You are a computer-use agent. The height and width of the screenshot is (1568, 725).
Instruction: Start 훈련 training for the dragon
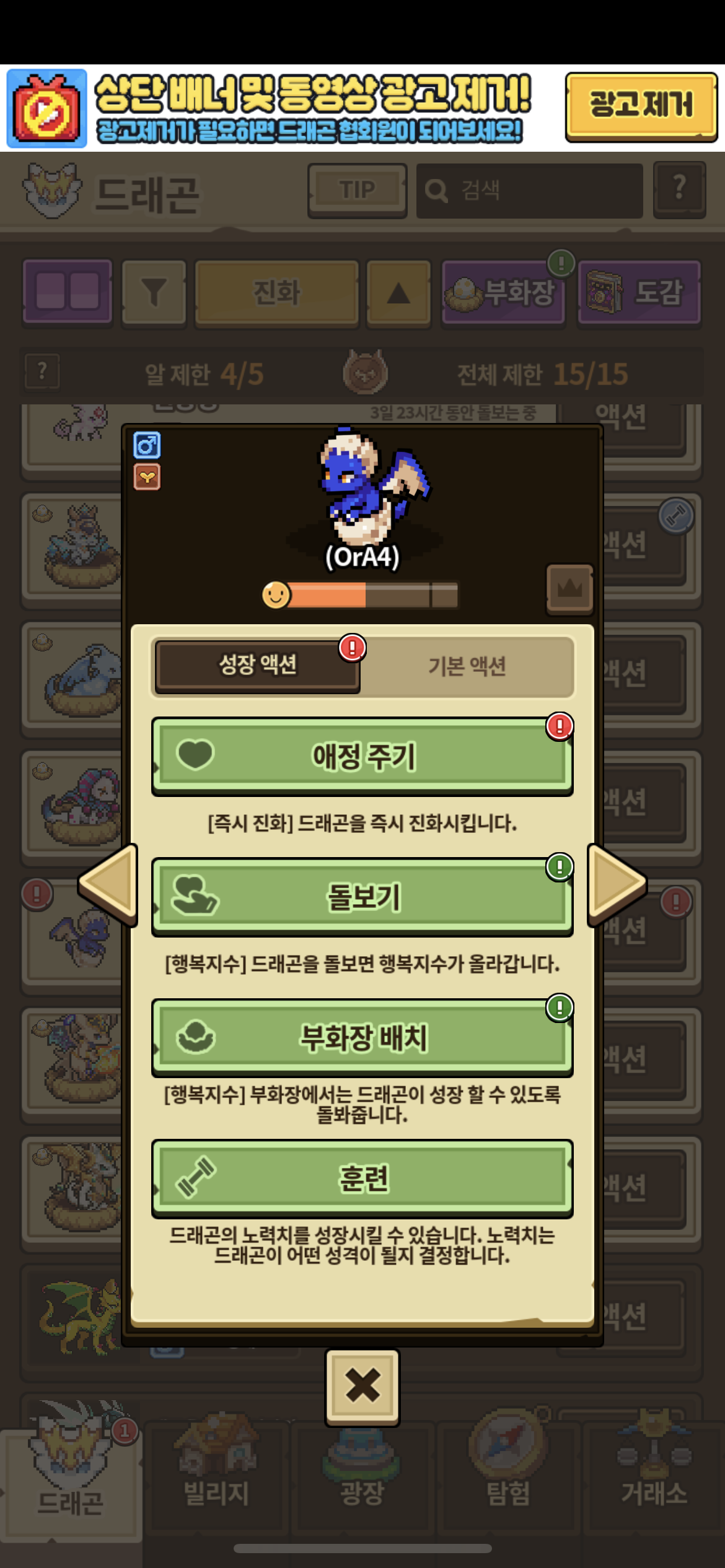[362, 1178]
